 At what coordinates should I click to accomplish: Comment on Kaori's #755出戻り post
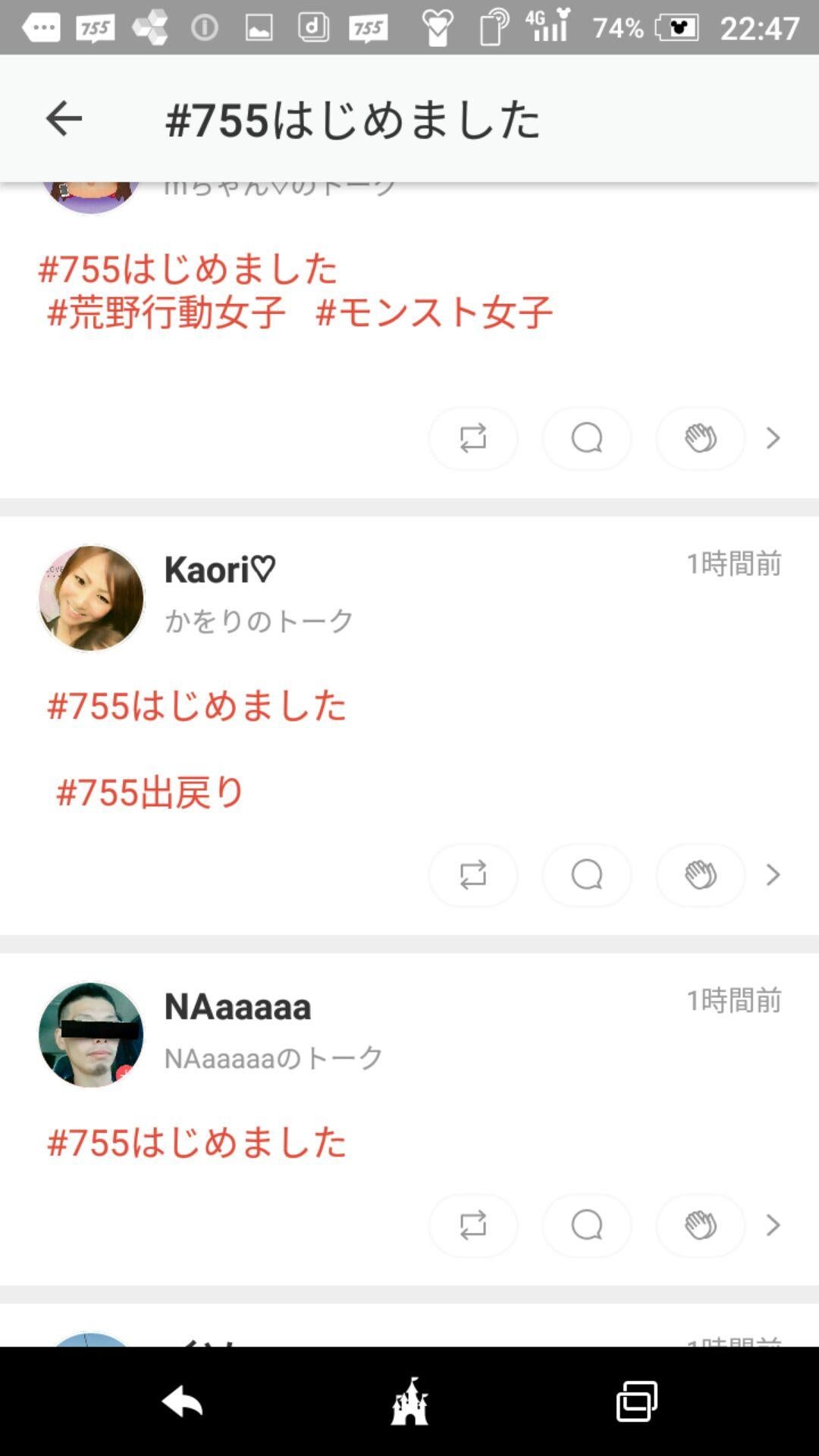[586, 874]
